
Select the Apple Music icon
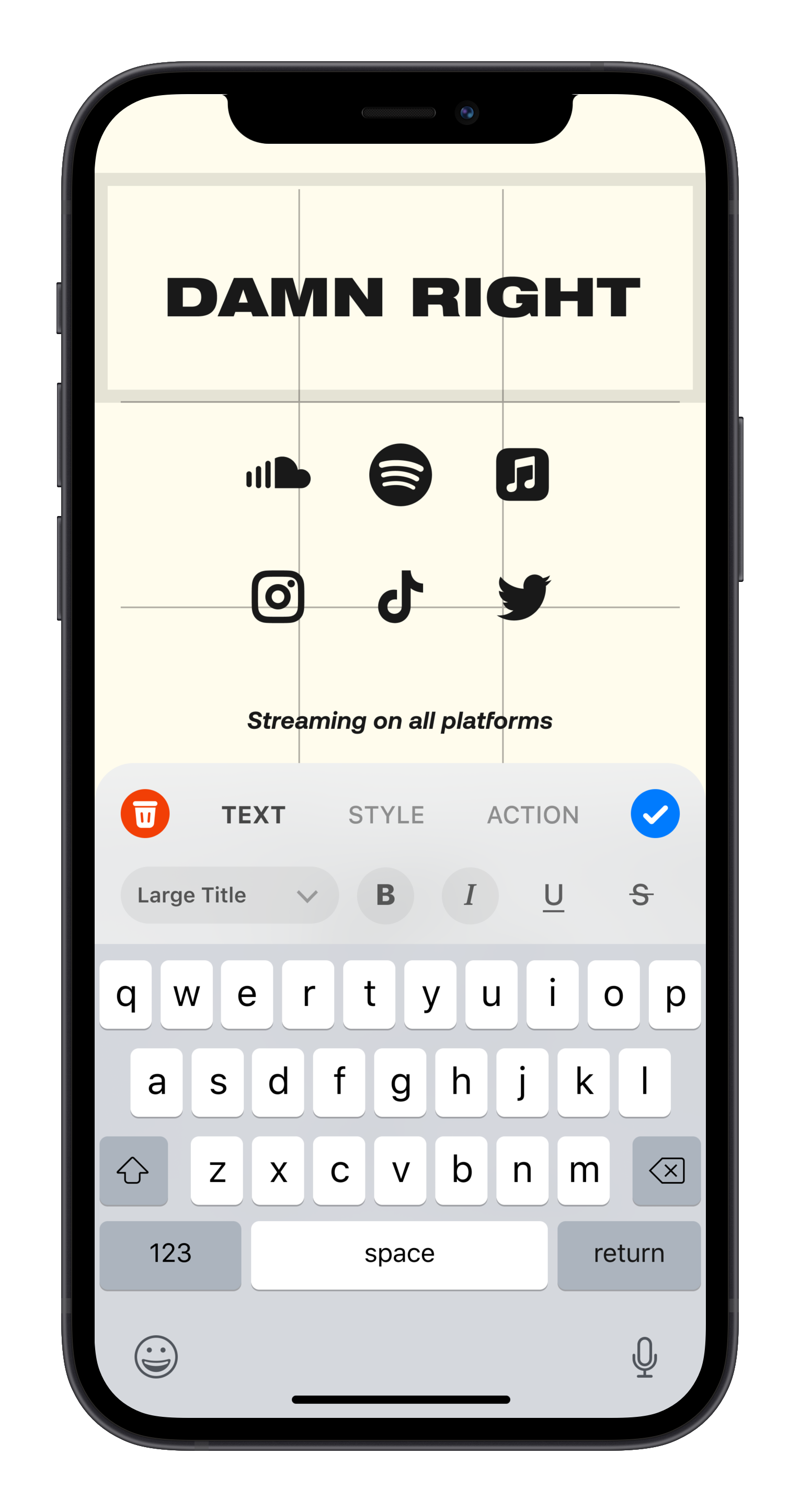tap(522, 474)
